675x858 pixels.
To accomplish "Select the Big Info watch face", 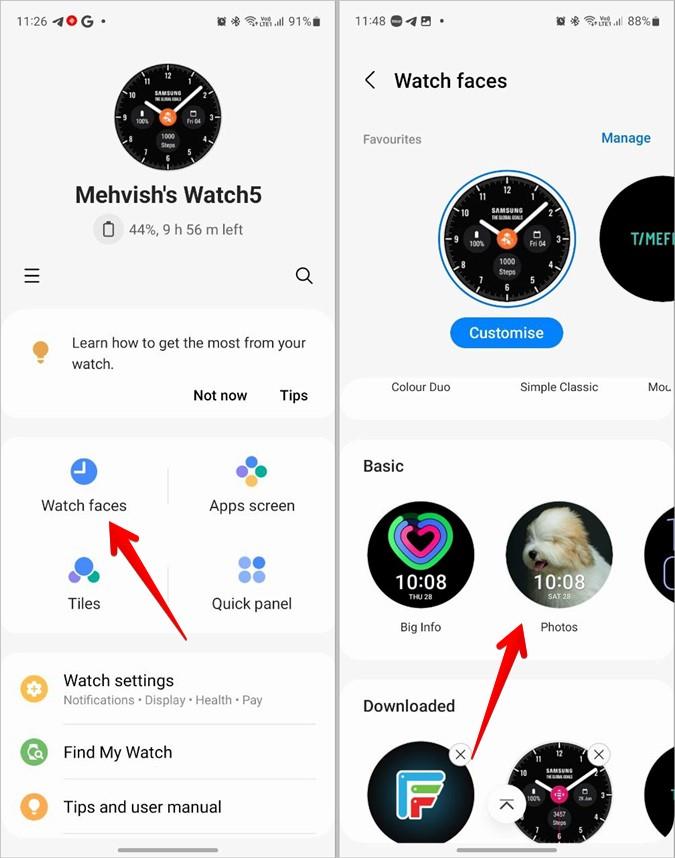I will point(420,556).
